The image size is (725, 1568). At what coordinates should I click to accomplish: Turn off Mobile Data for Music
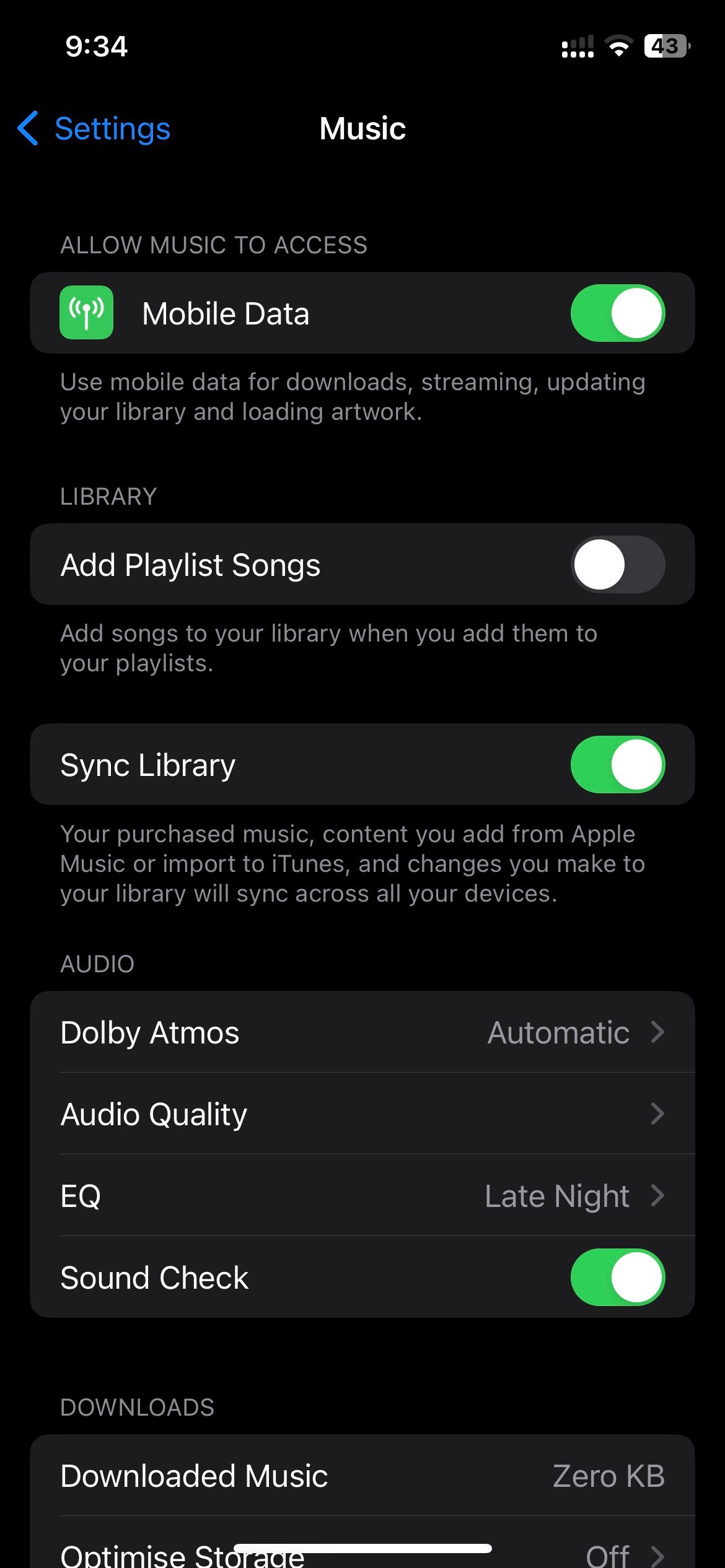(x=617, y=313)
